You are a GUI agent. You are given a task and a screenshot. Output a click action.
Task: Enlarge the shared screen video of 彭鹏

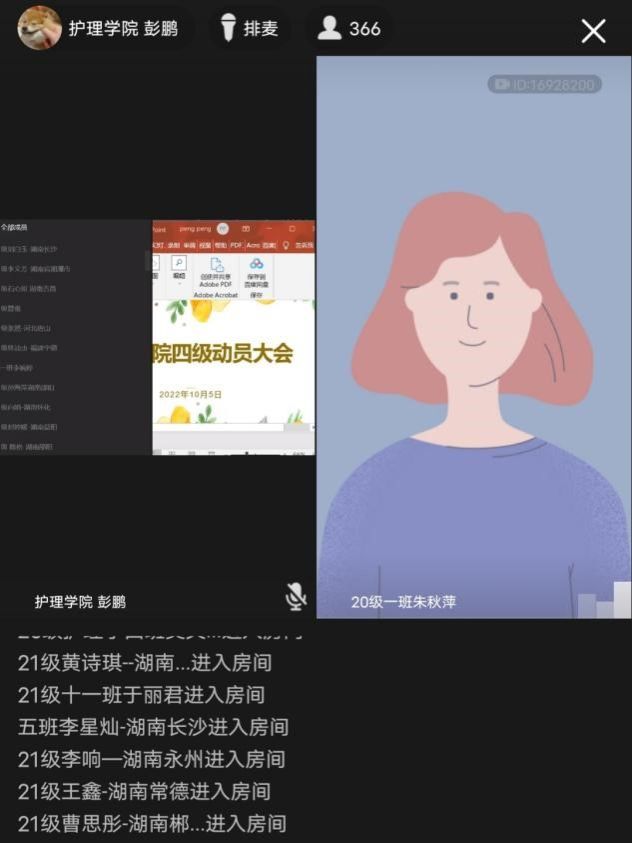coord(157,337)
